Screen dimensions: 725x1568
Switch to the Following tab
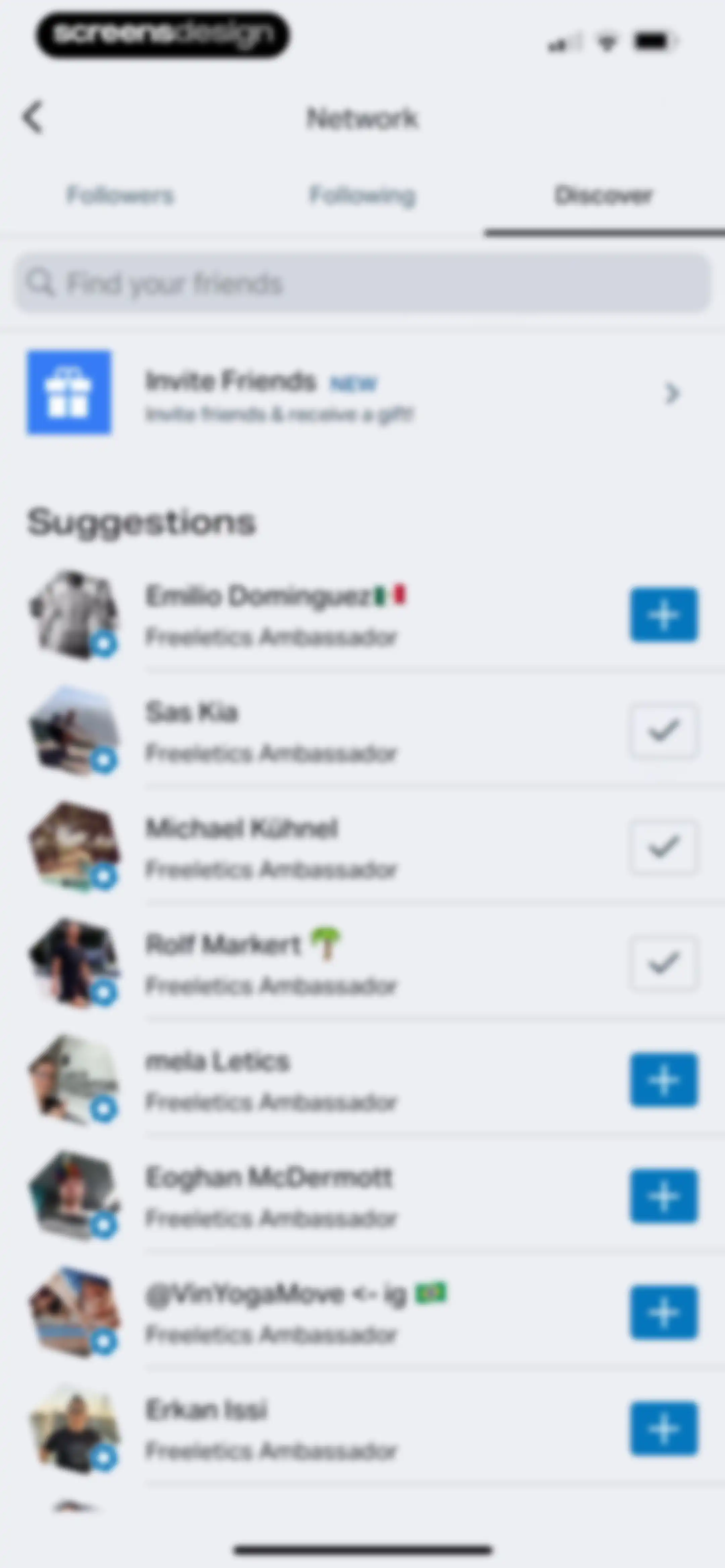[x=362, y=195]
